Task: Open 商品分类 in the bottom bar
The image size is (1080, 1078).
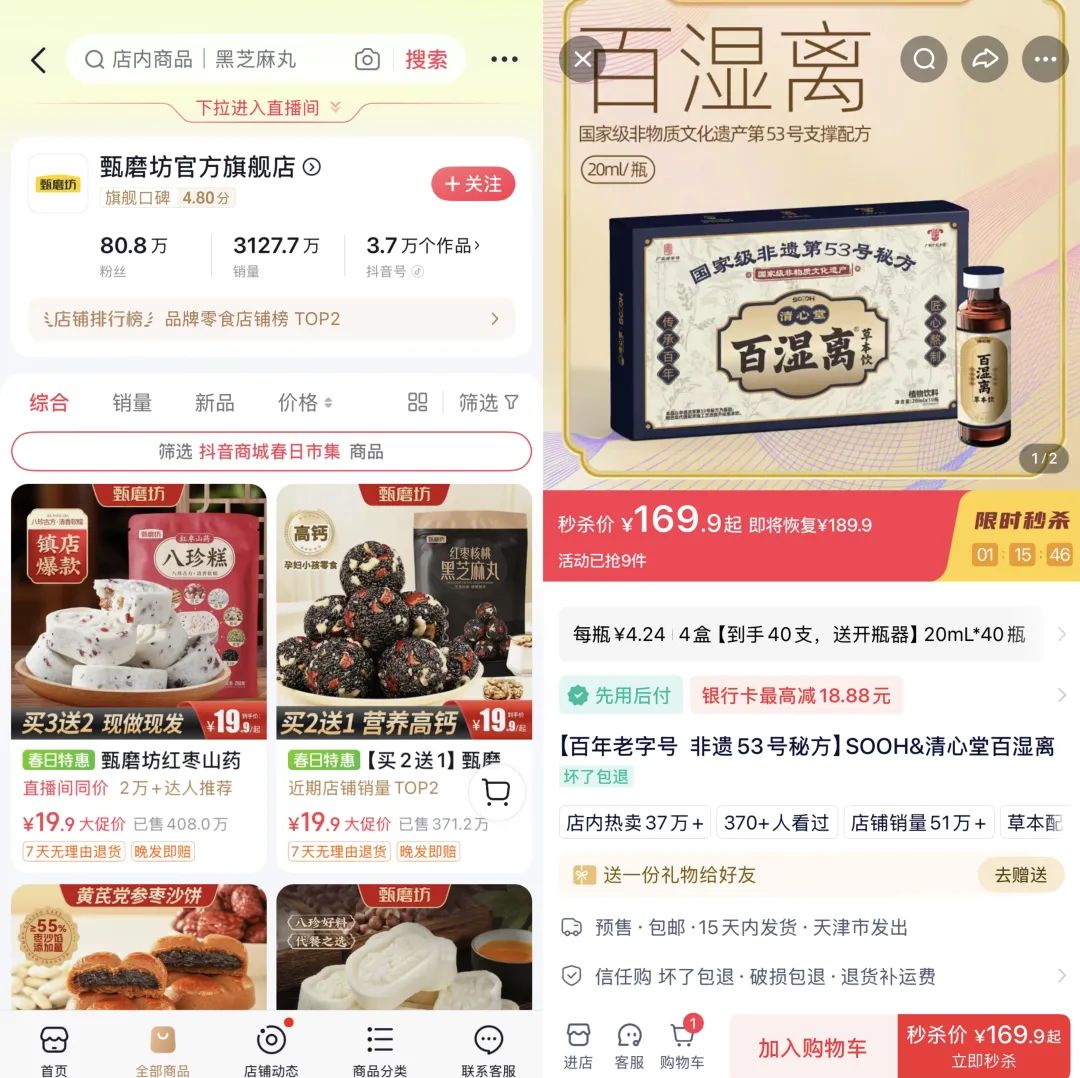Action: (379, 1050)
